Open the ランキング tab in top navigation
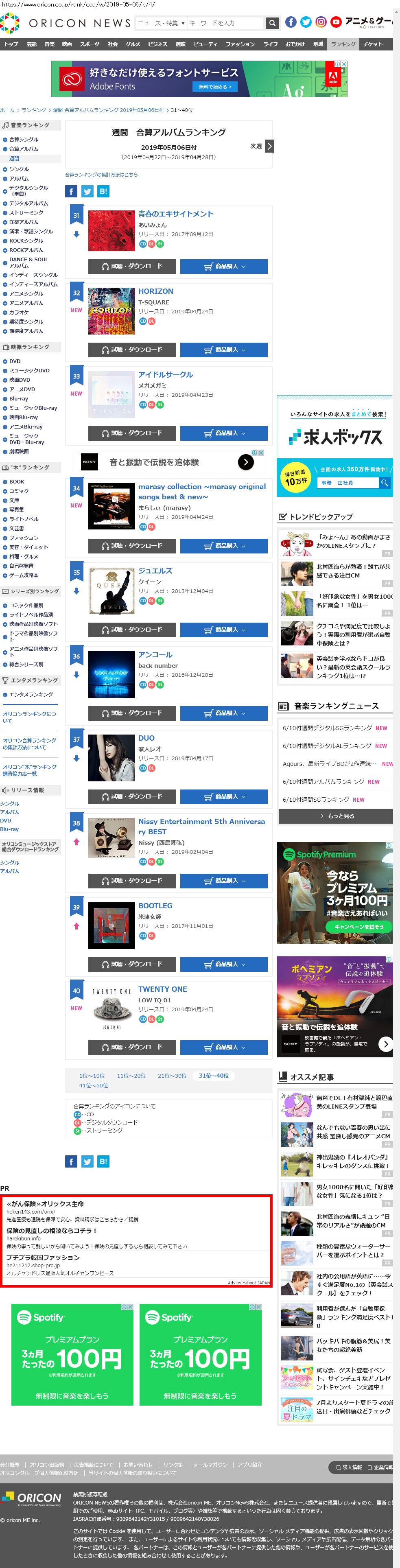 [x=343, y=44]
